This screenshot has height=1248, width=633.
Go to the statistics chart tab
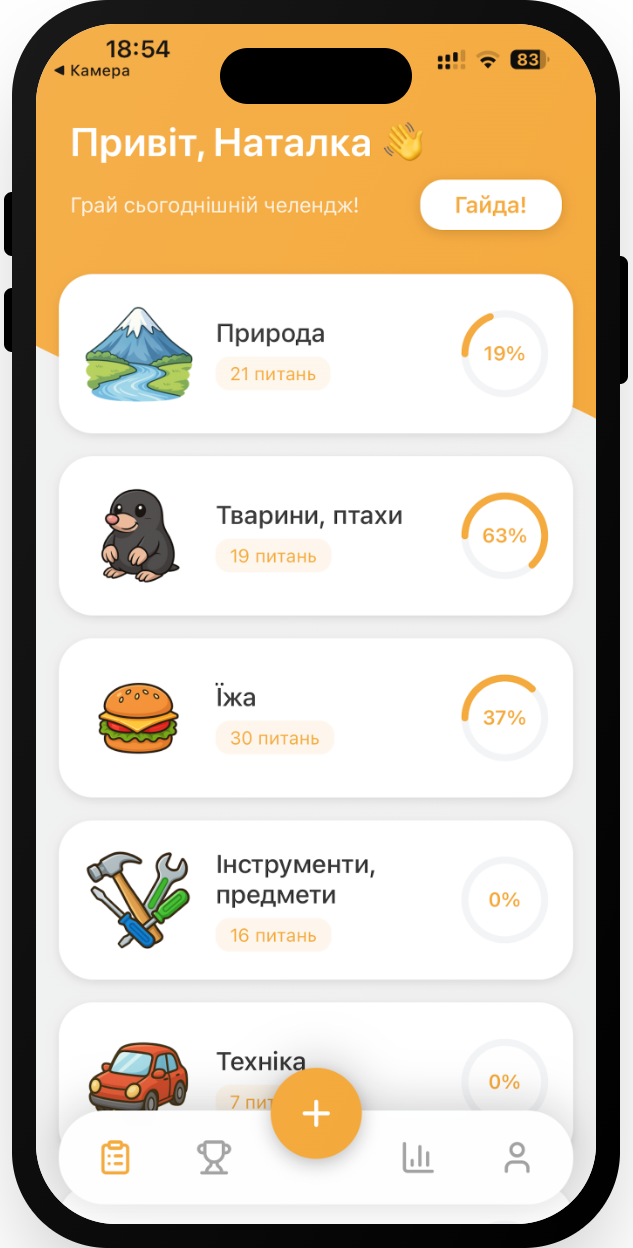point(418,1157)
